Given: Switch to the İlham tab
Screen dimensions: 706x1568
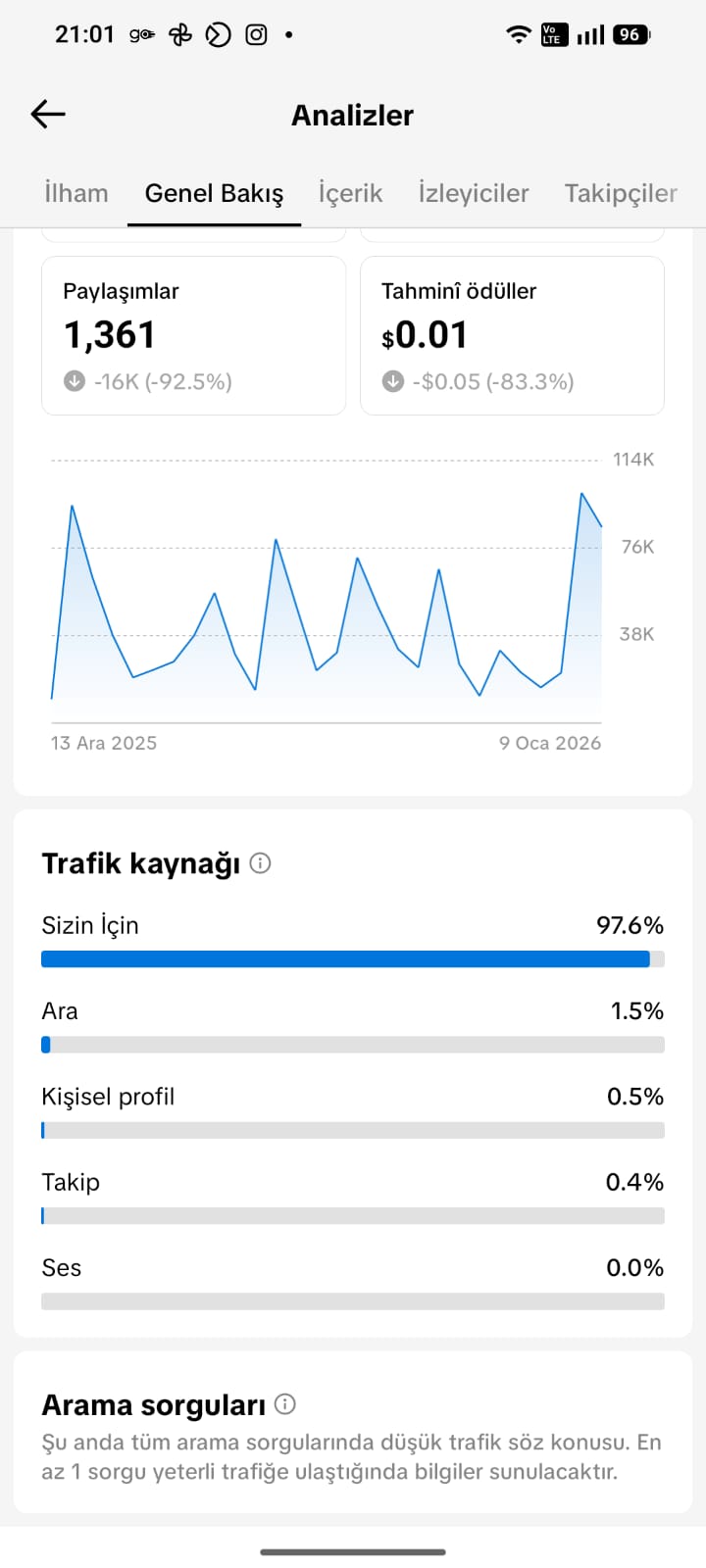Looking at the screenshot, I should coord(76,193).
